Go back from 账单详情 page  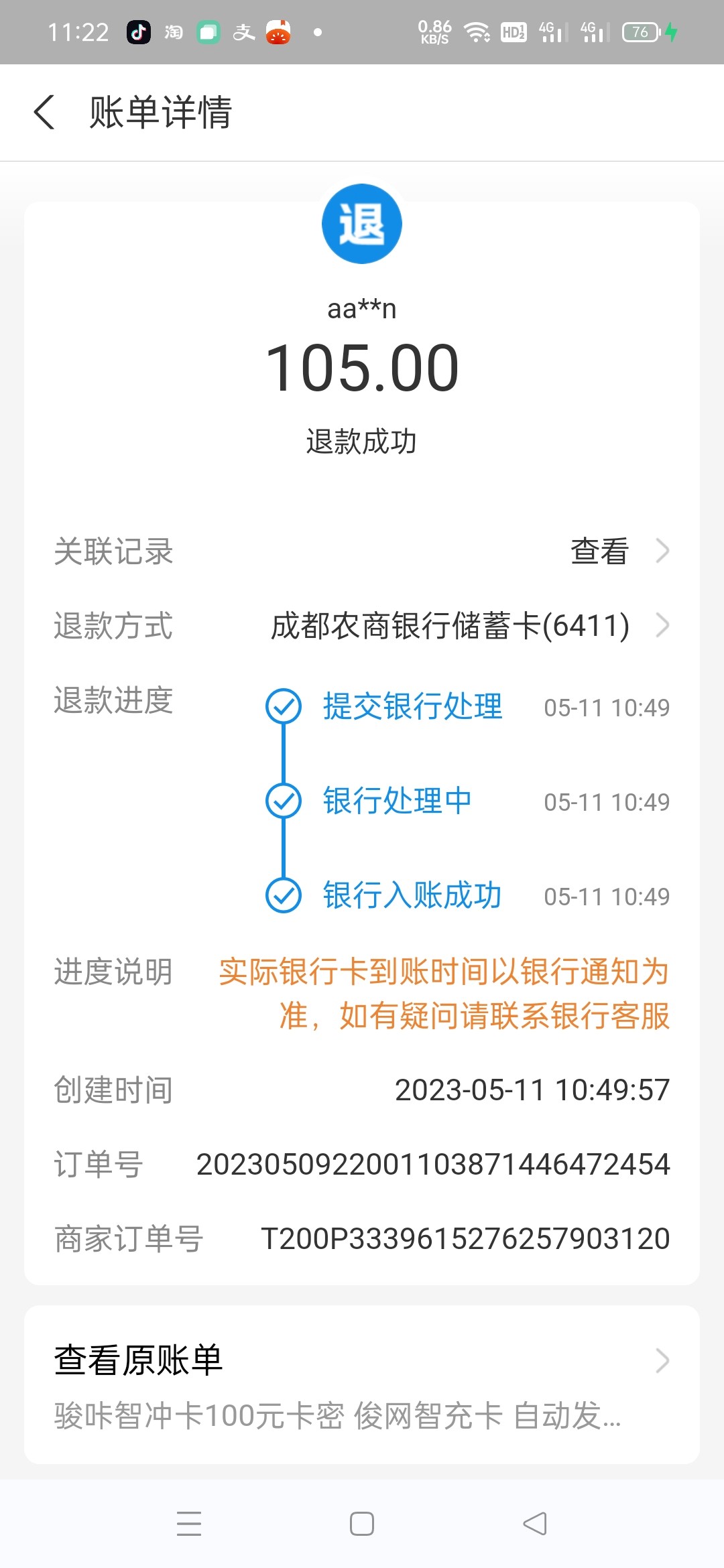point(44,112)
